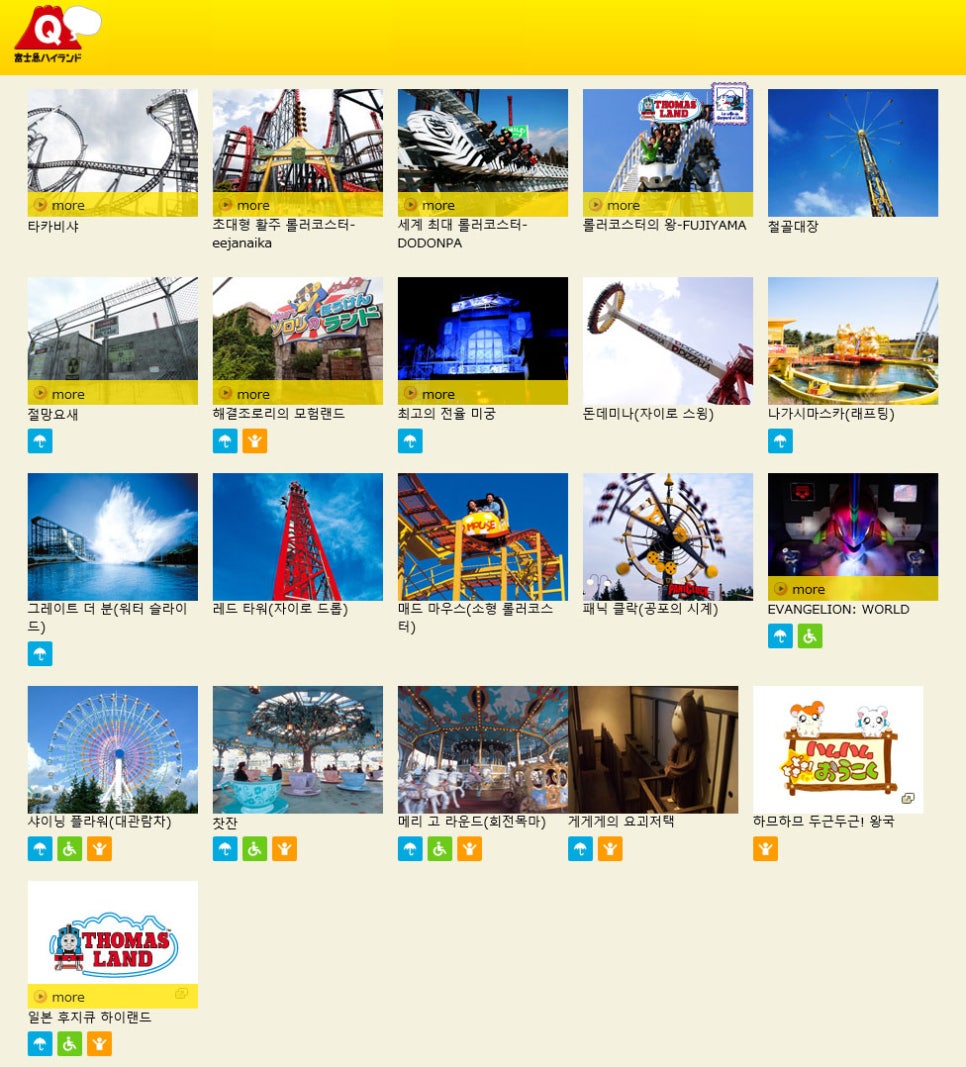
Task: Open the 하므하므 두근두근! 왕국 tile
Action: click(x=837, y=749)
